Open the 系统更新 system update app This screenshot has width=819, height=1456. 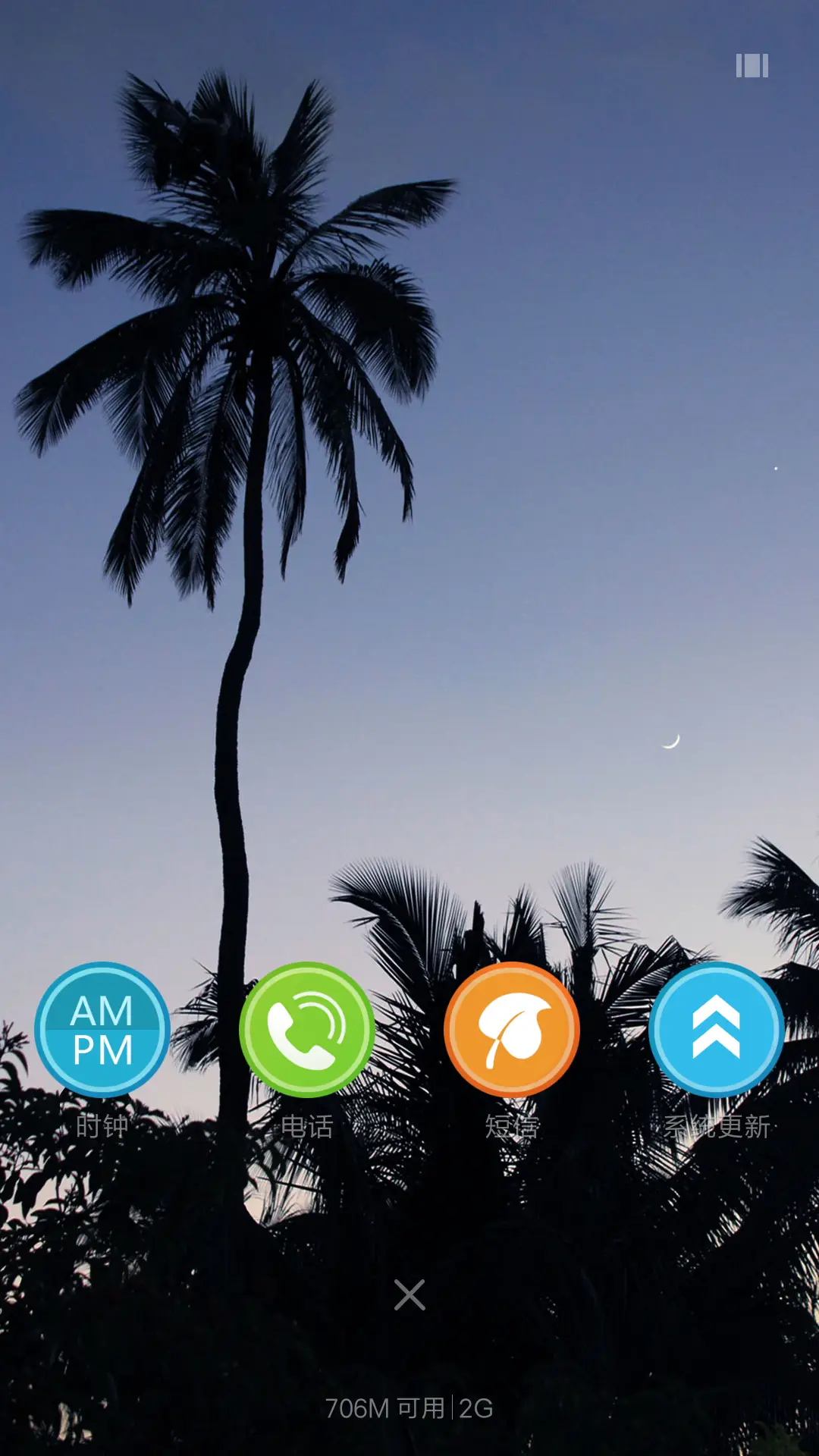717,1029
